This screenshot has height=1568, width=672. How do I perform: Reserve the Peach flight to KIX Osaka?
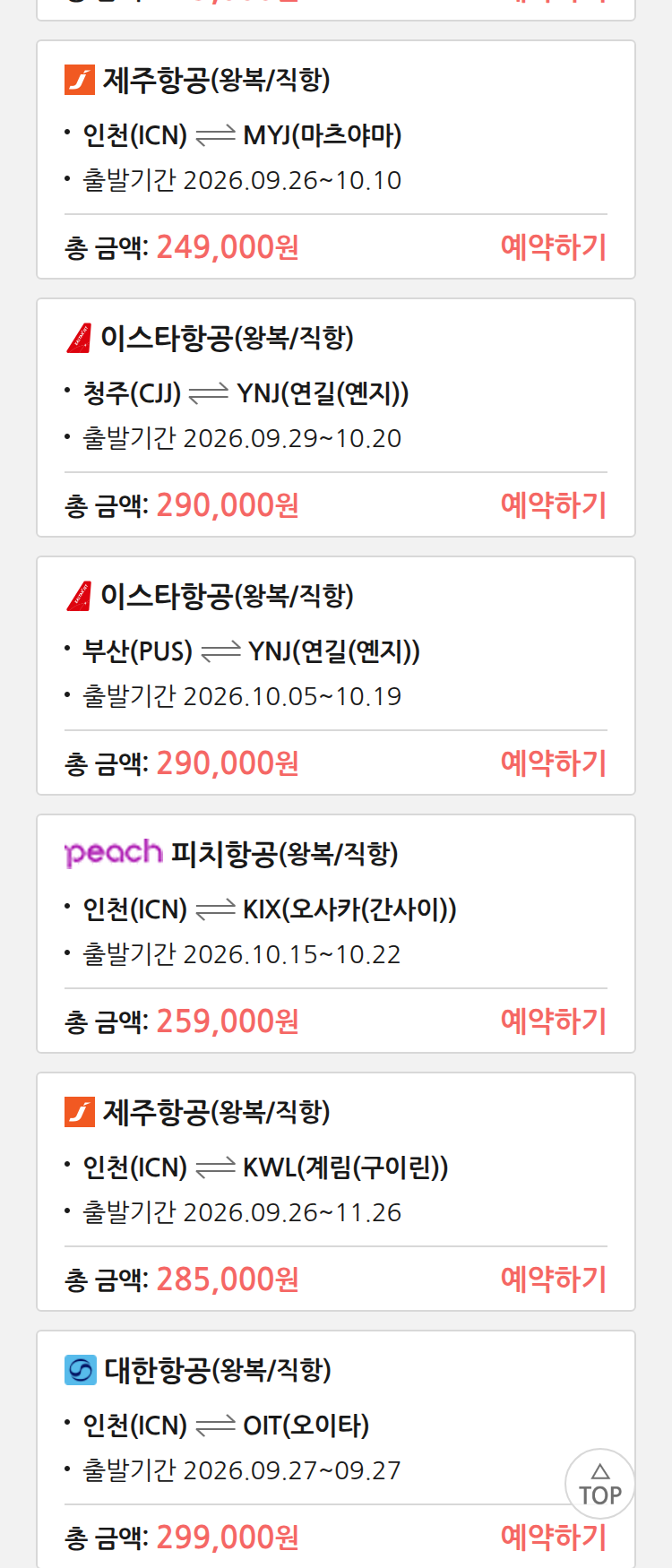pyautogui.click(x=554, y=1021)
